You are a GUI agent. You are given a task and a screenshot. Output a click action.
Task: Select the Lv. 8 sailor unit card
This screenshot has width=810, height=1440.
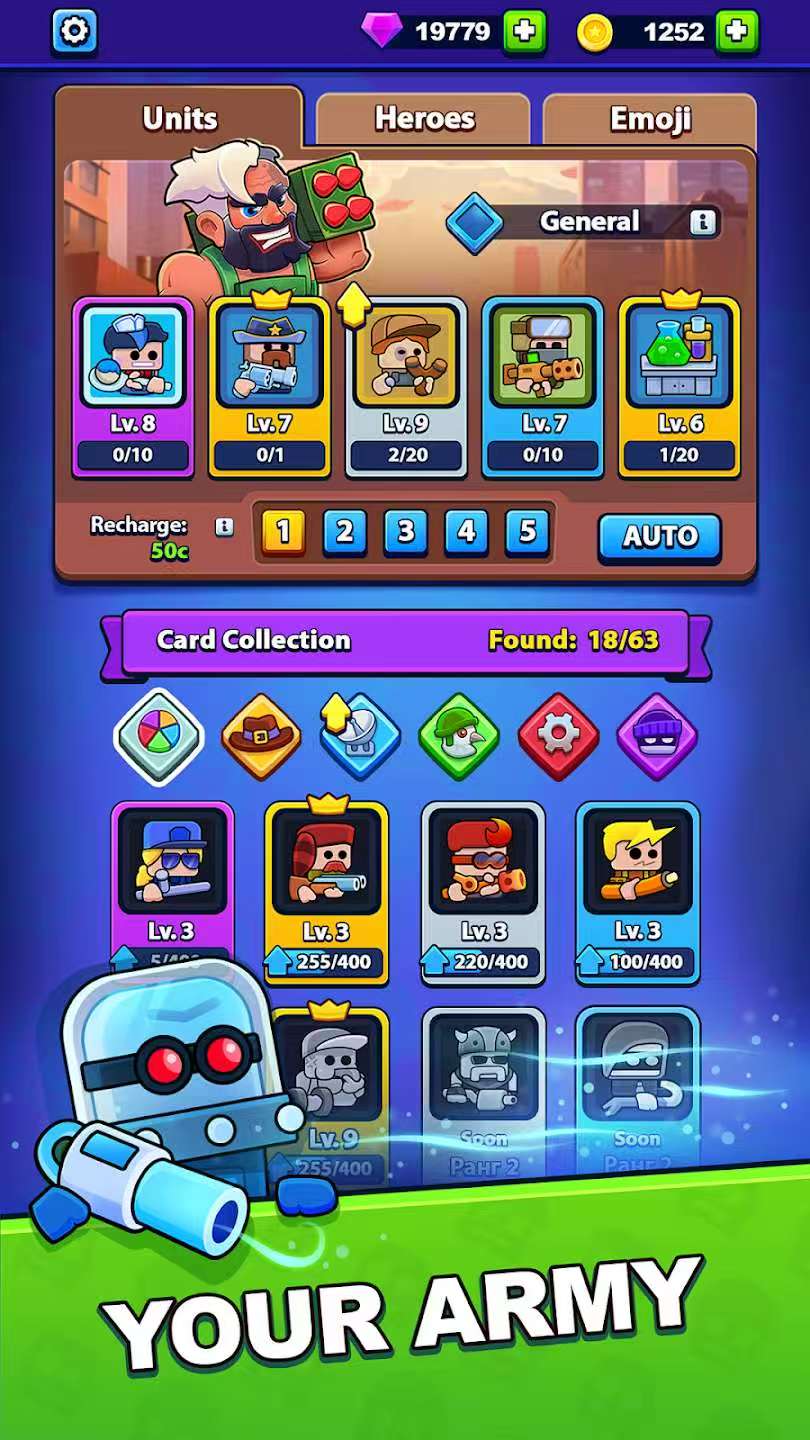click(133, 385)
